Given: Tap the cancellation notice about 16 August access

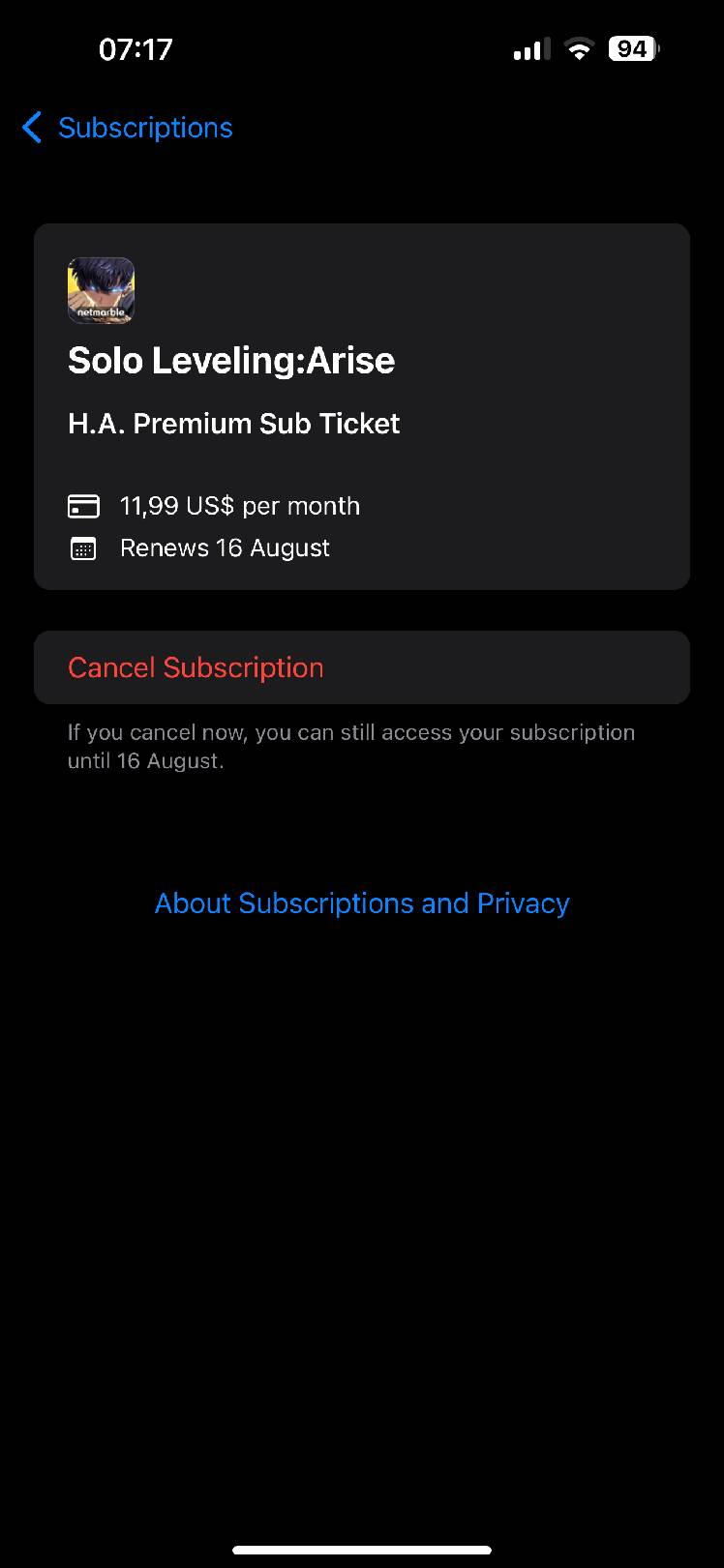Looking at the screenshot, I should (x=351, y=746).
